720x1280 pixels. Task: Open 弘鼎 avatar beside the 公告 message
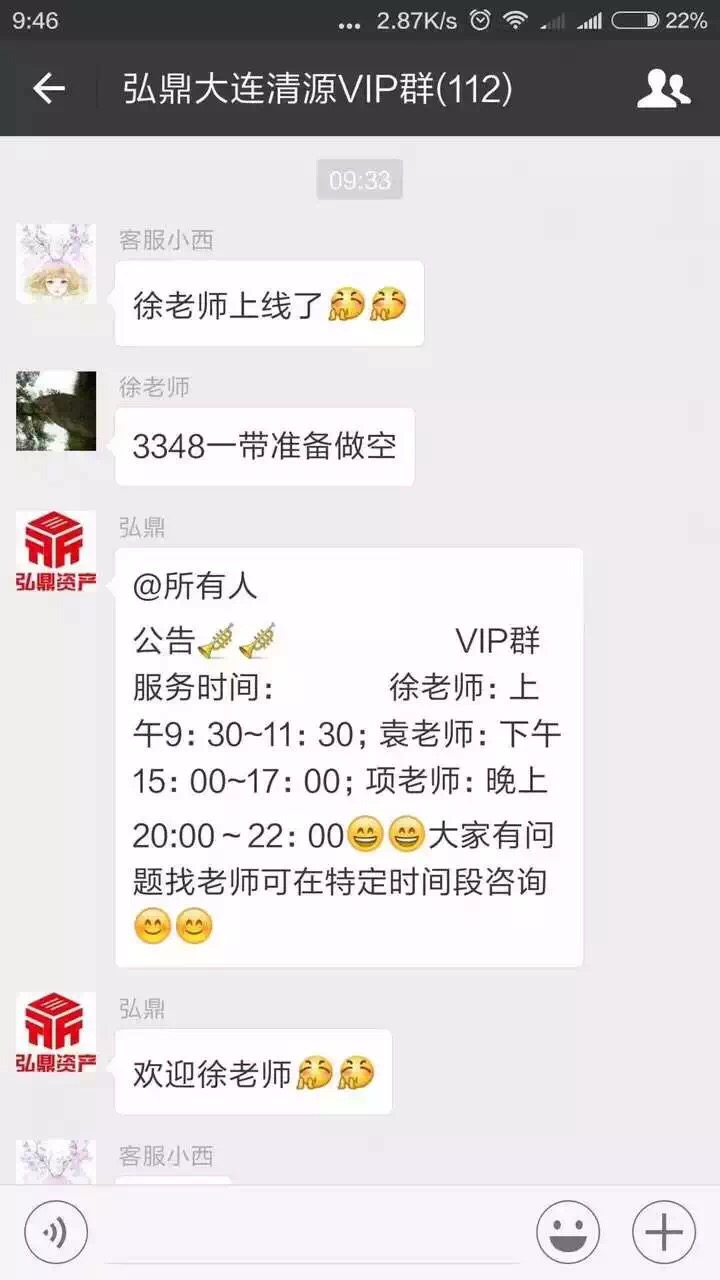pyautogui.click(x=56, y=551)
